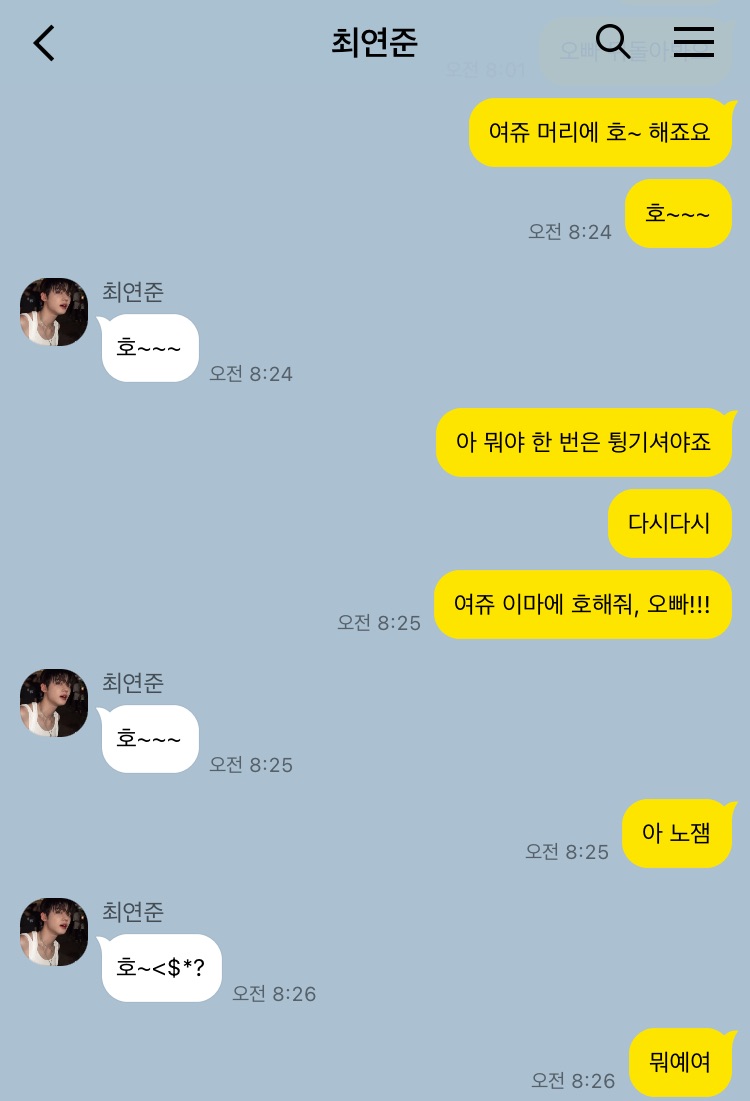Go back from the 최연준 chat
This screenshot has height=1101, width=750.
44,43
